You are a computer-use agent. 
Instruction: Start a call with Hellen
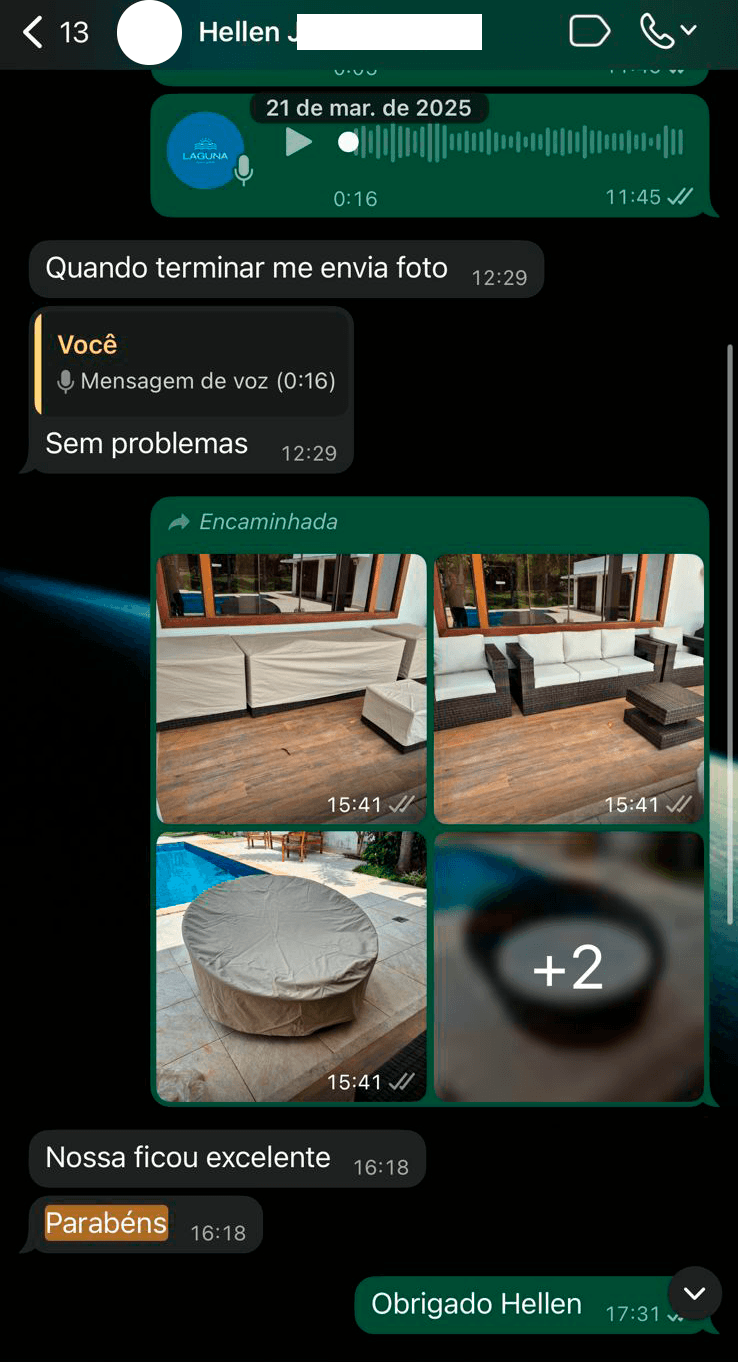pos(657,32)
